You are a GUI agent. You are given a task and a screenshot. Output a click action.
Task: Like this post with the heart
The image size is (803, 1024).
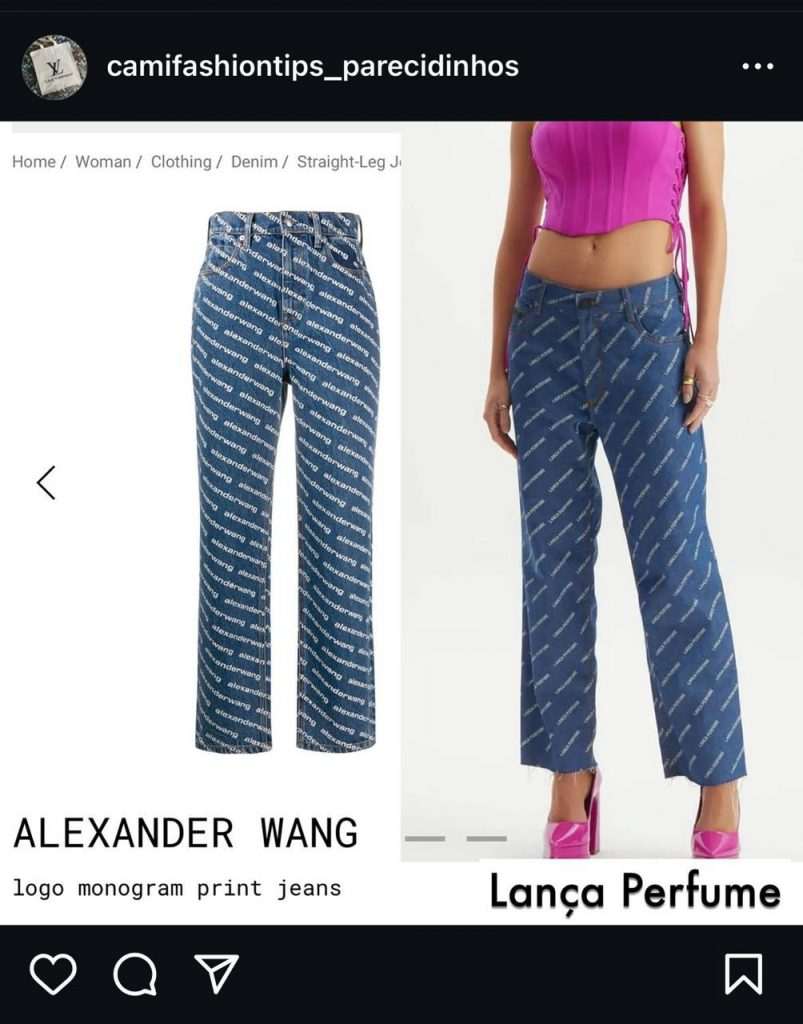click(x=53, y=974)
